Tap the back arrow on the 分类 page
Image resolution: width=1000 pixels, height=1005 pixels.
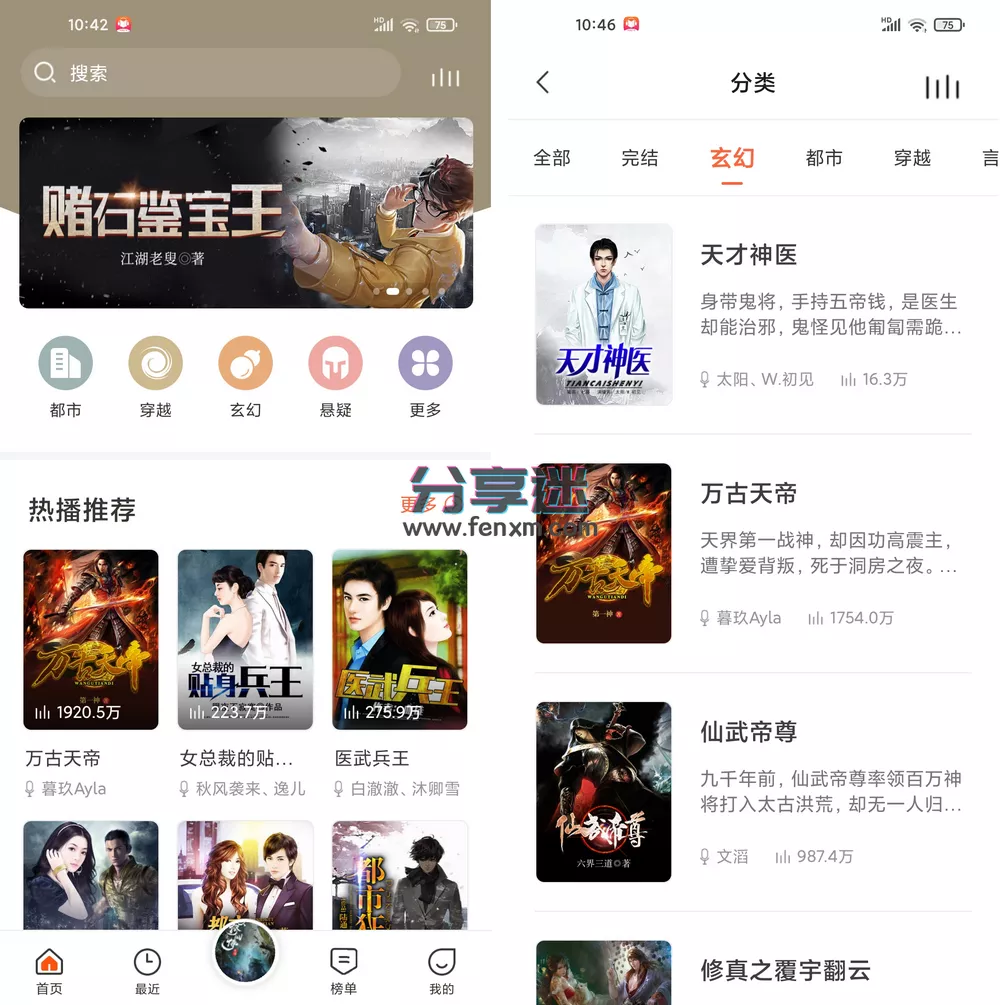coord(541,84)
